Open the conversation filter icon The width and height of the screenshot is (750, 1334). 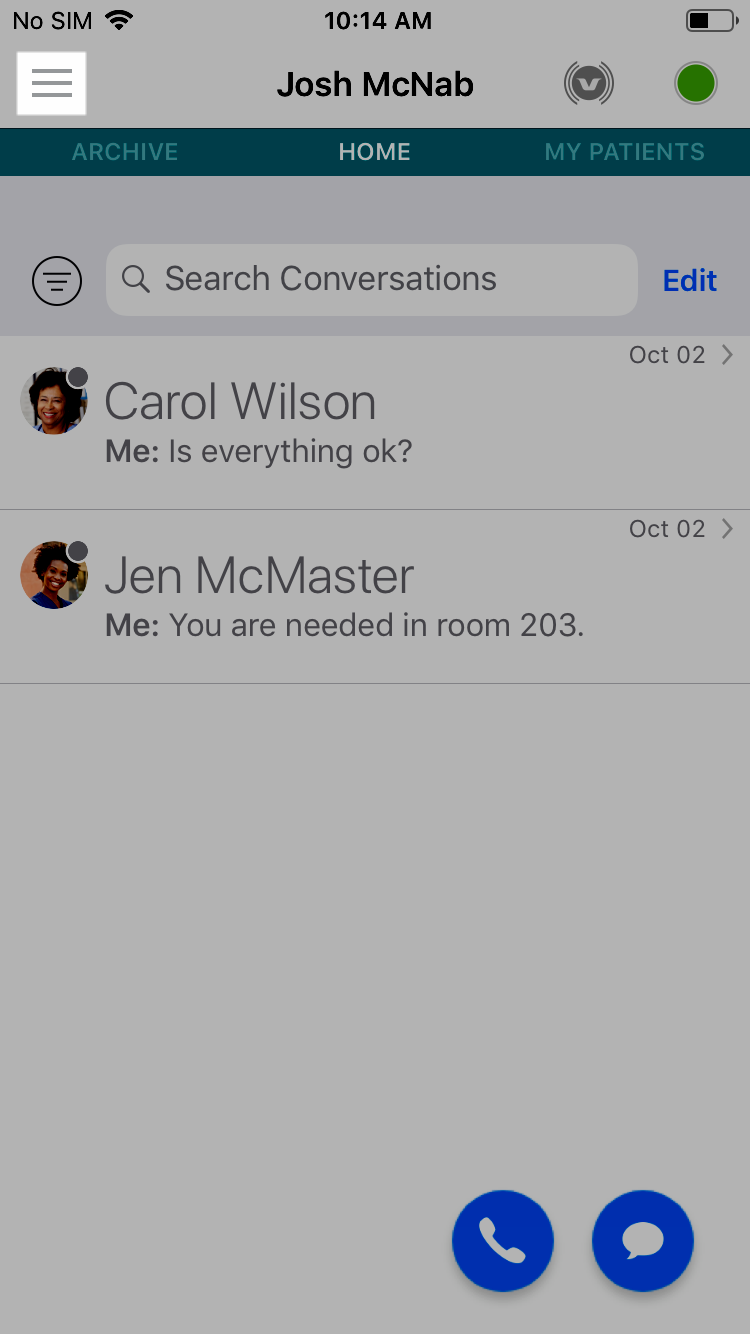[x=57, y=281]
